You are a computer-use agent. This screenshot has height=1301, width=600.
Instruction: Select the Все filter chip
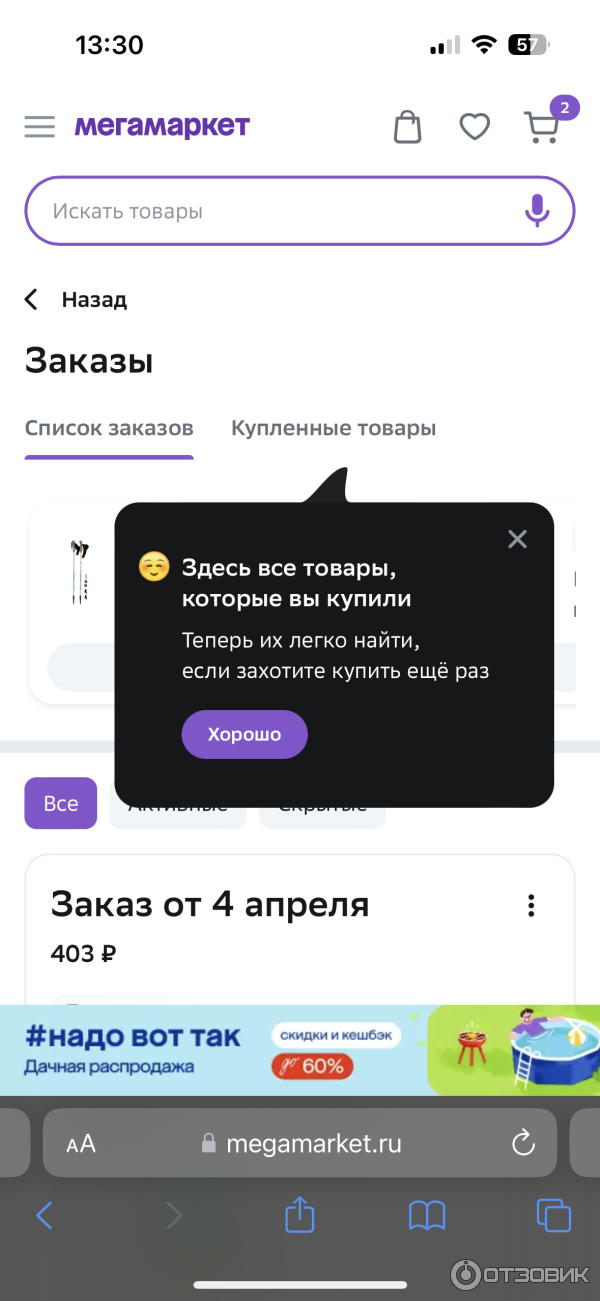click(60, 803)
